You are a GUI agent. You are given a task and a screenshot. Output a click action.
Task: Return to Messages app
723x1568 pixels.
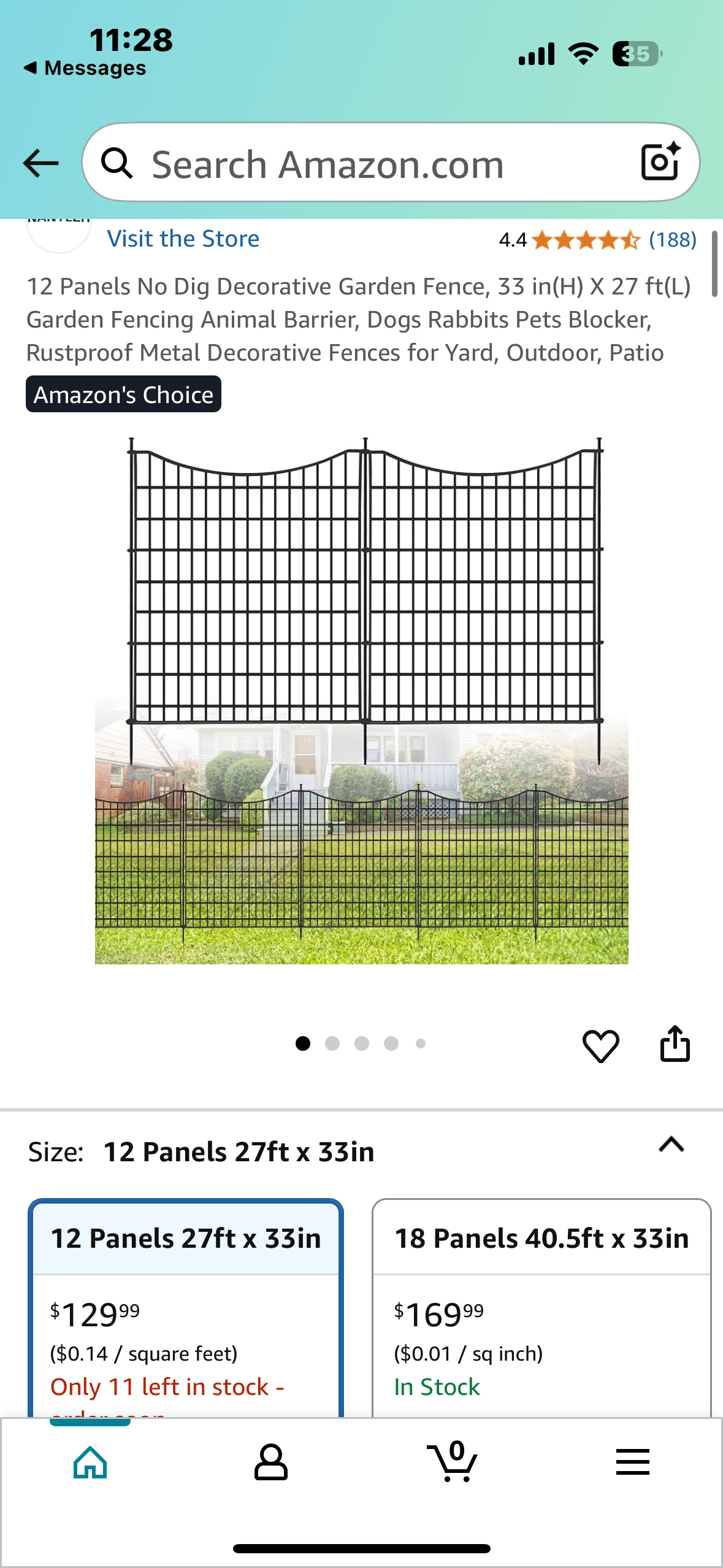tap(85, 68)
